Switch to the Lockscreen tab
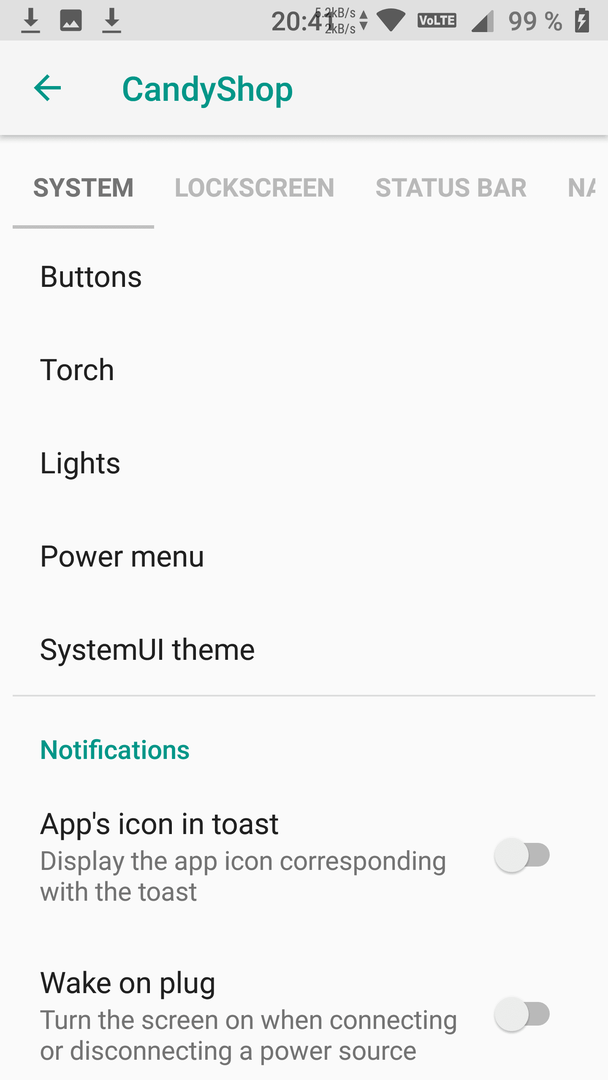Viewport: 608px width, 1080px height. click(x=254, y=187)
